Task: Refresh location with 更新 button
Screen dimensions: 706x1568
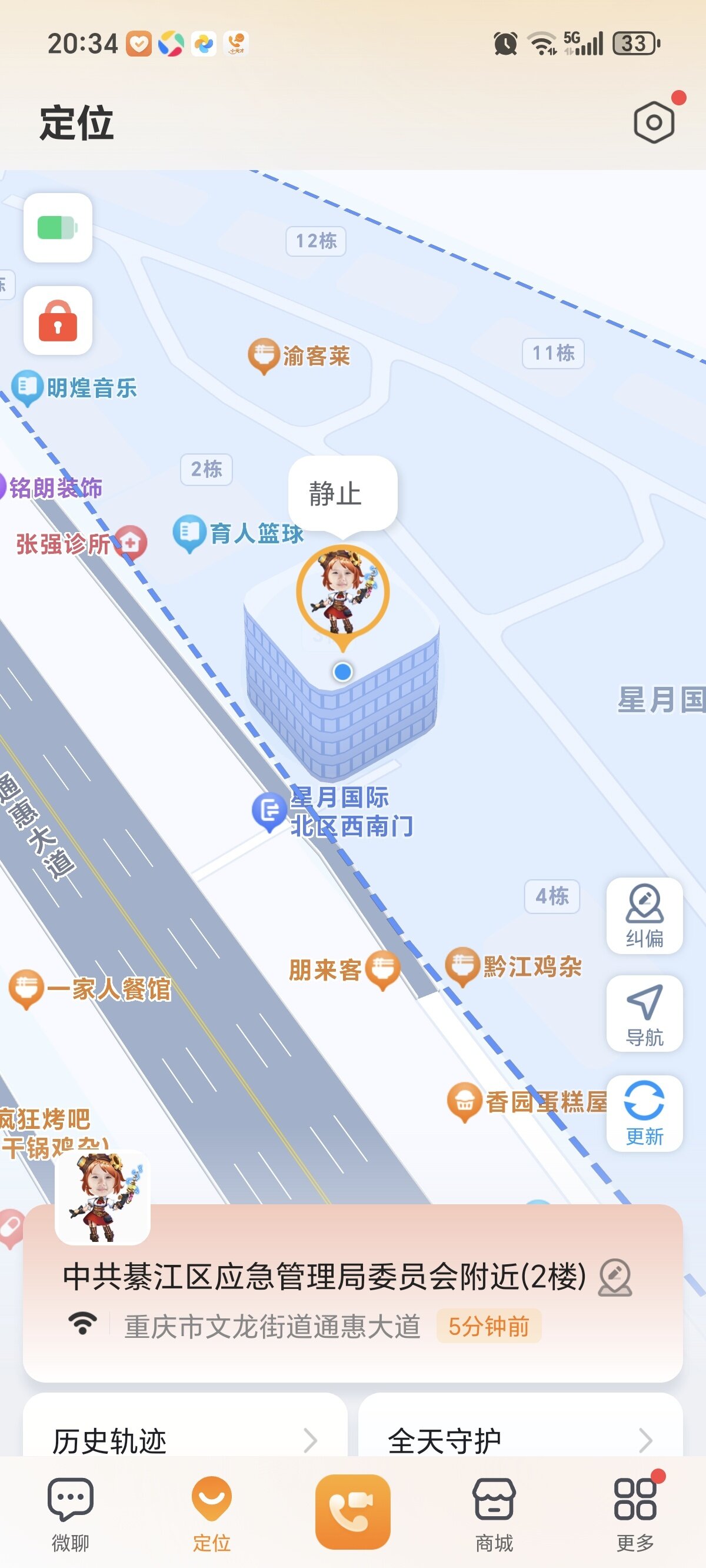Action: point(644,1112)
